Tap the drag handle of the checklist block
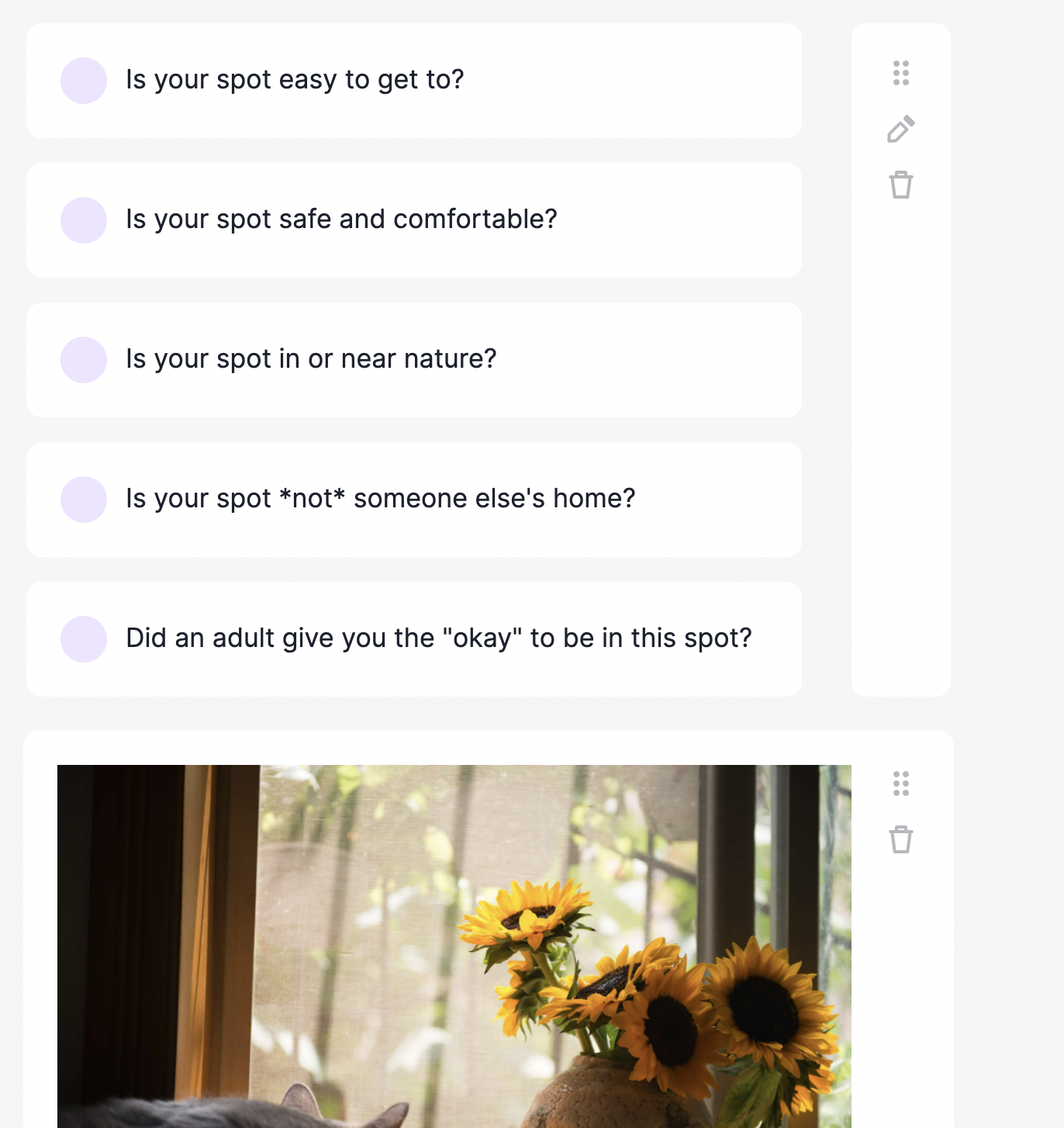The height and width of the screenshot is (1128, 1064). [900, 73]
